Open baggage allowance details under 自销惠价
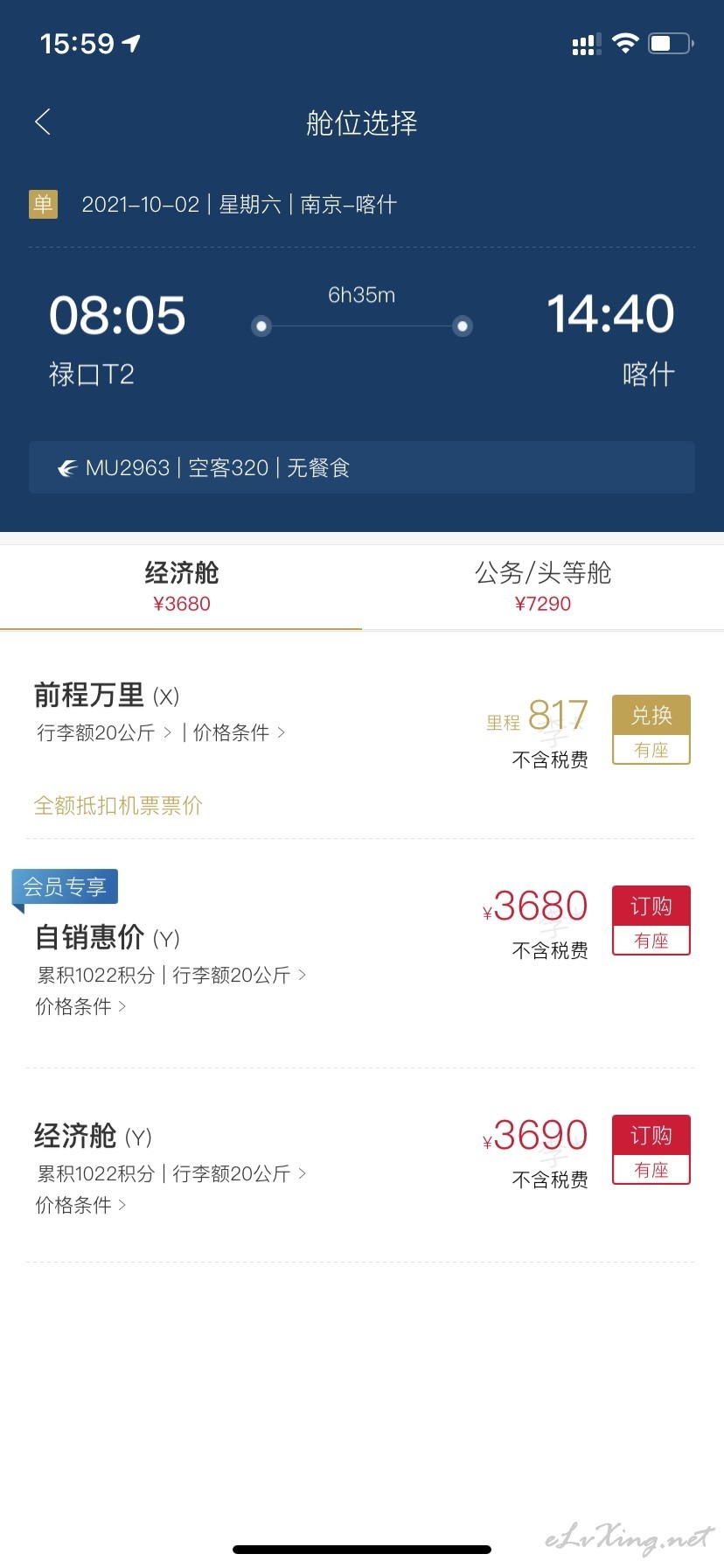 tap(239, 975)
